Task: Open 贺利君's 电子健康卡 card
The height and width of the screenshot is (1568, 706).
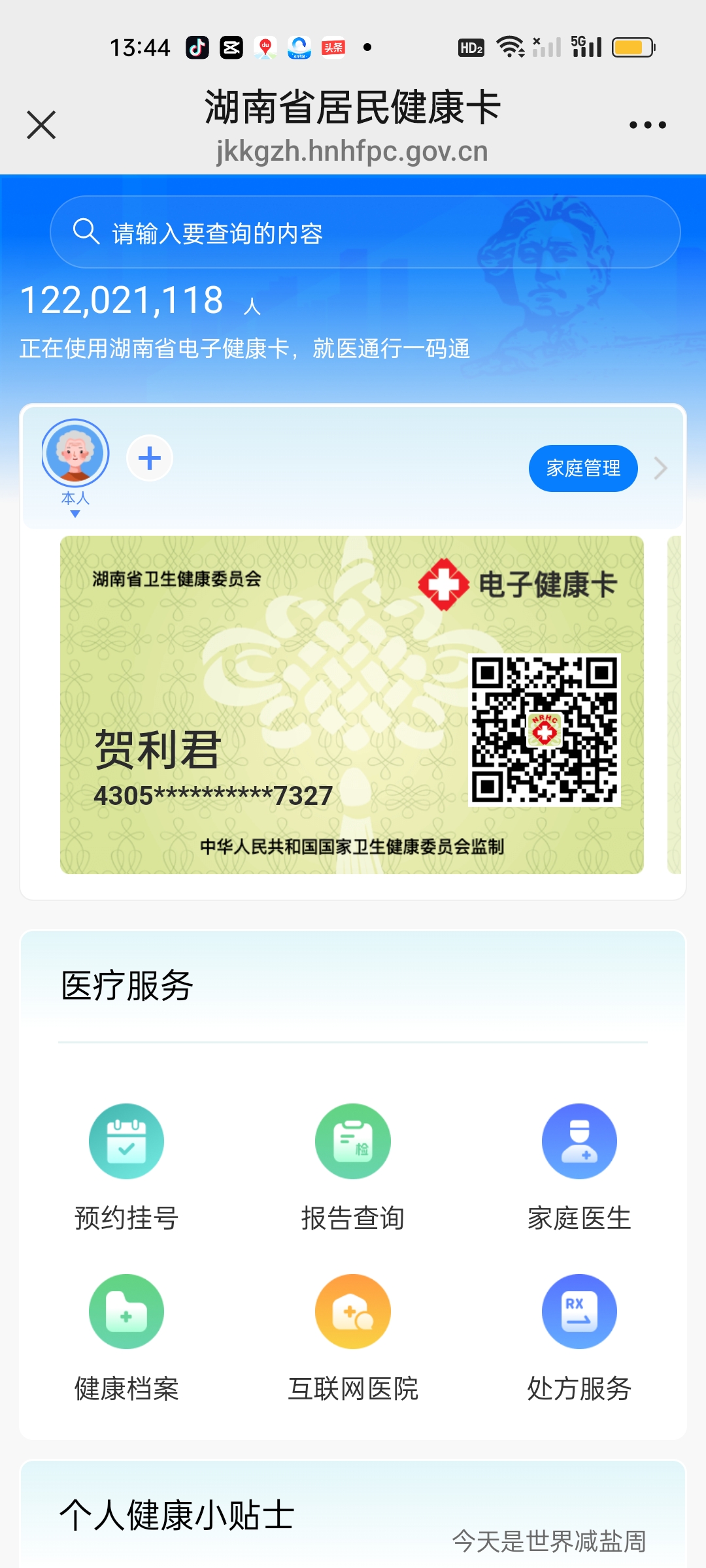Action: [x=352, y=704]
